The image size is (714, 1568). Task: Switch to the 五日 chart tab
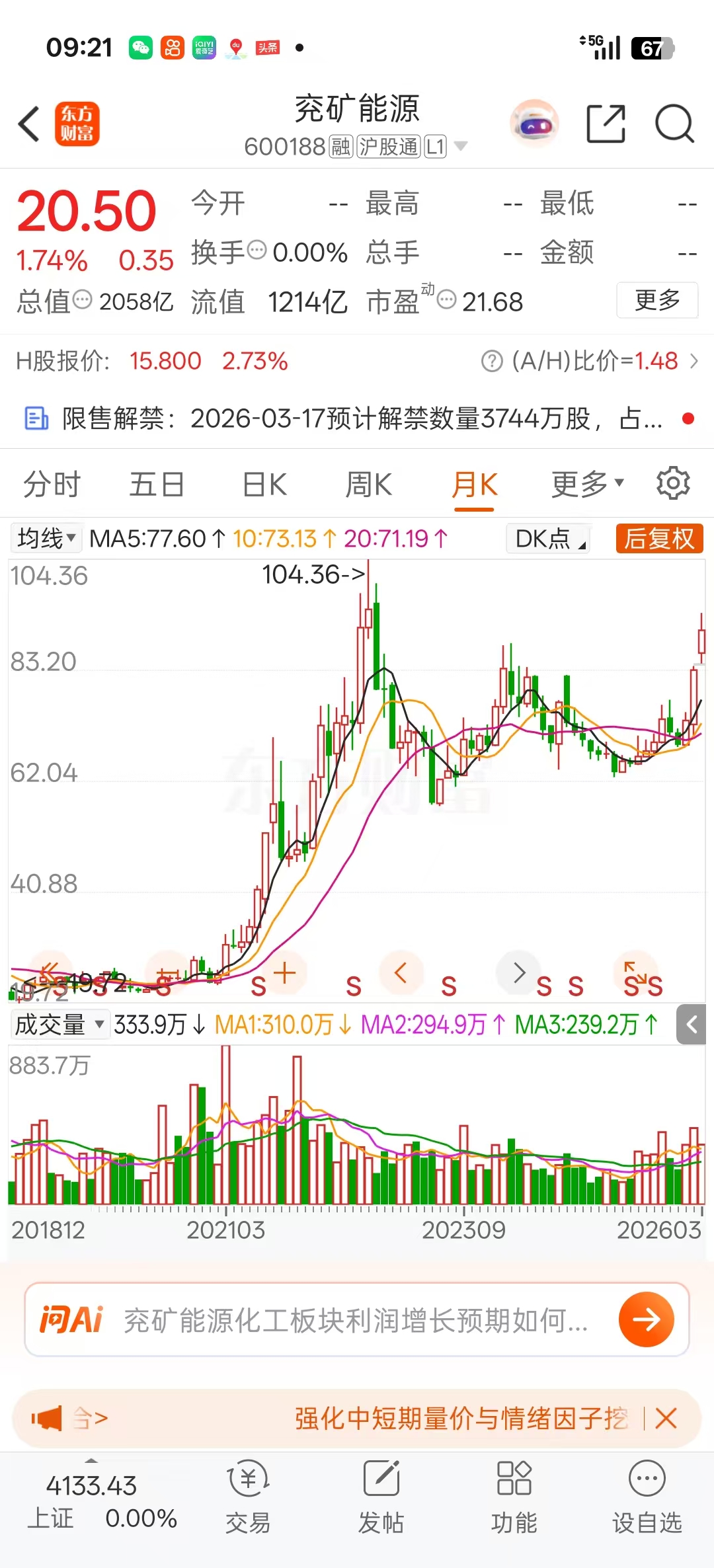pos(157,484)
